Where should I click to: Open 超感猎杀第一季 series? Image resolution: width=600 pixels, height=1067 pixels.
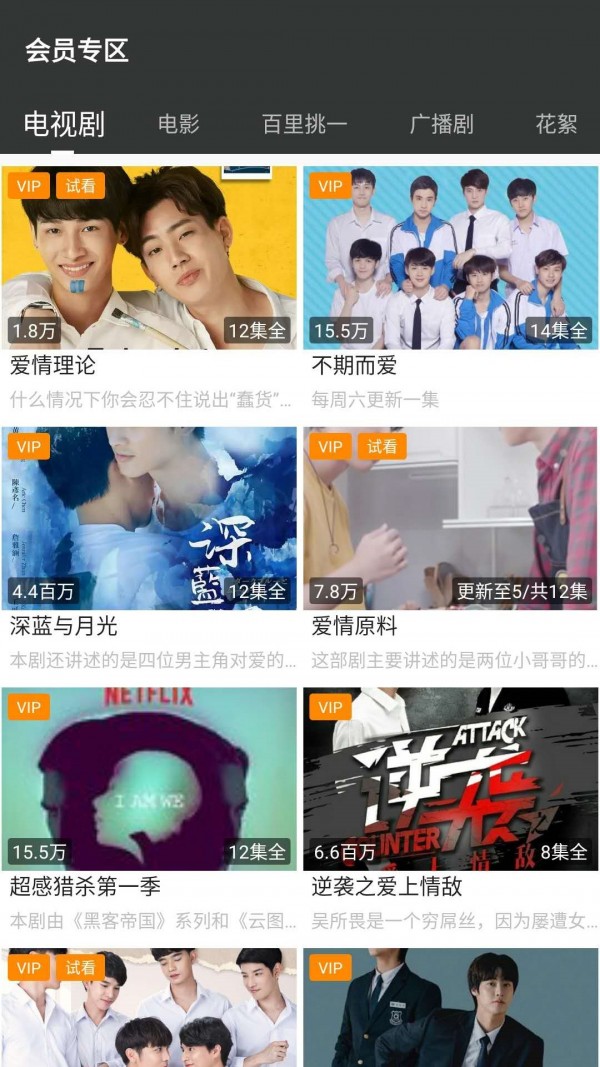[149, 778]
